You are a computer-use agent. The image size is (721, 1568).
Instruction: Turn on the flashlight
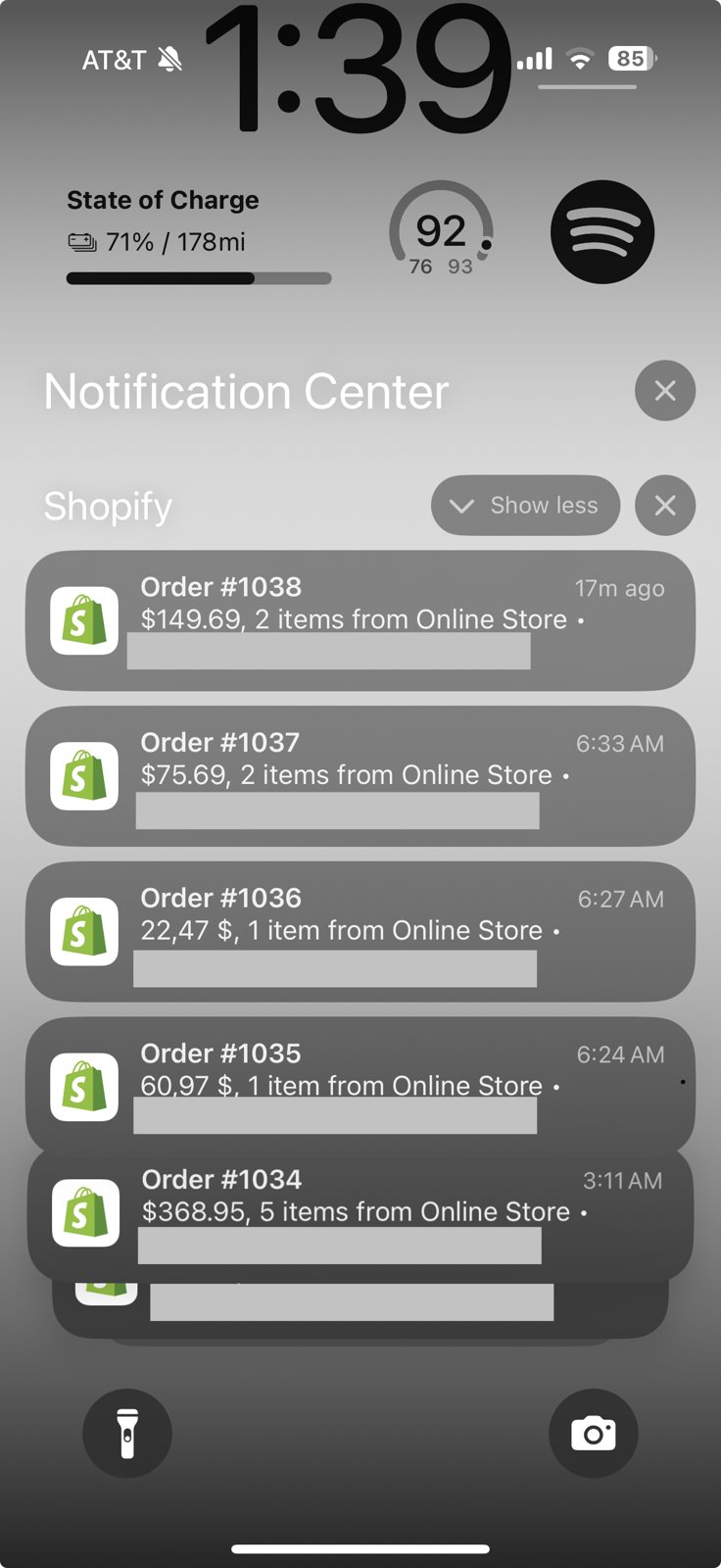[127, 1433]
